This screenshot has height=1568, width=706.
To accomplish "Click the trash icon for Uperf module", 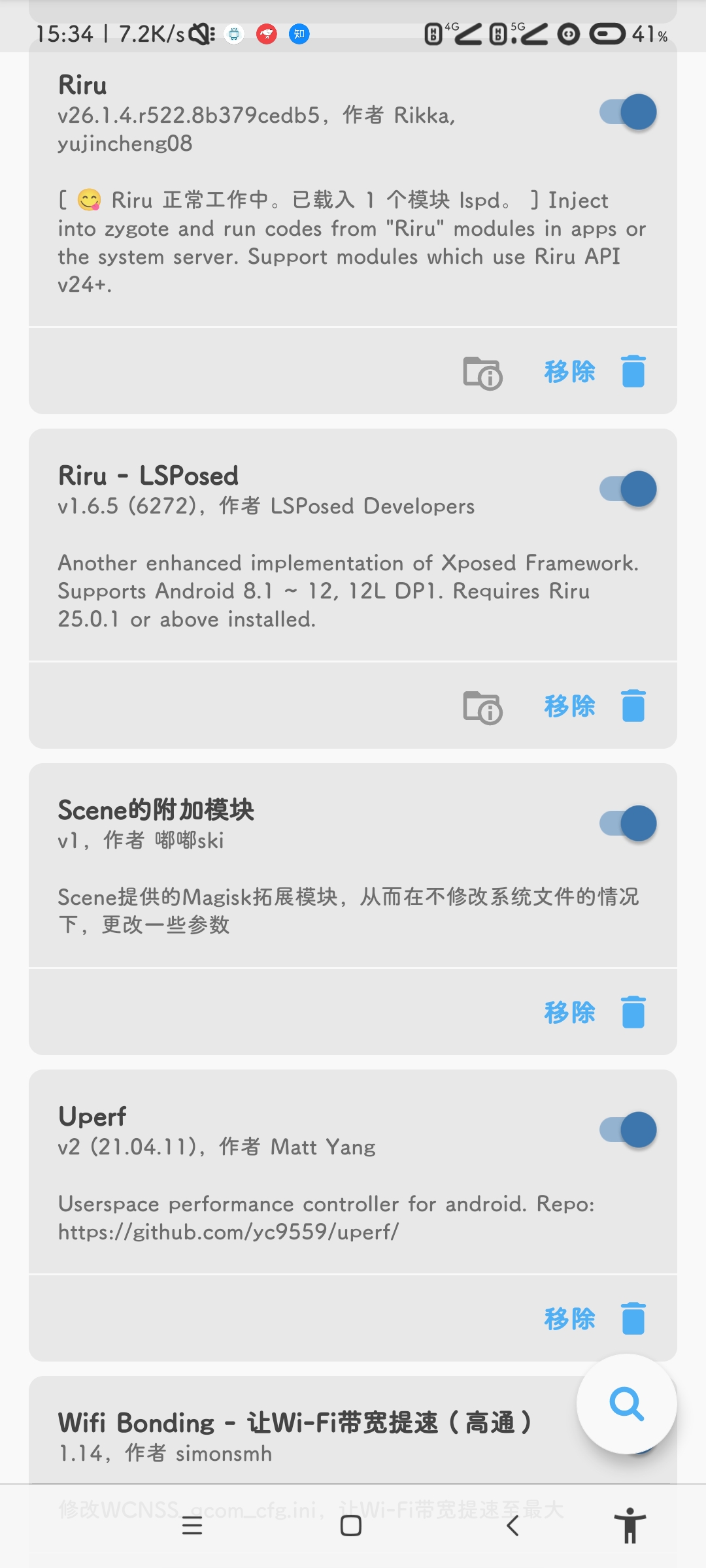I will pyautogui.click(x=631, y=1318).
